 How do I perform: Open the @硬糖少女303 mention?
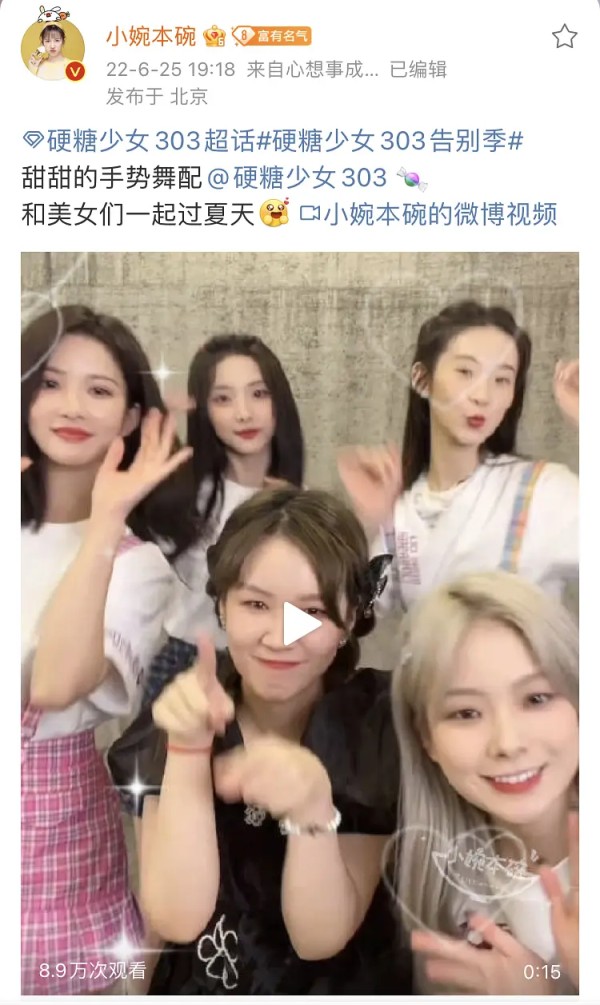coord(297,178)
